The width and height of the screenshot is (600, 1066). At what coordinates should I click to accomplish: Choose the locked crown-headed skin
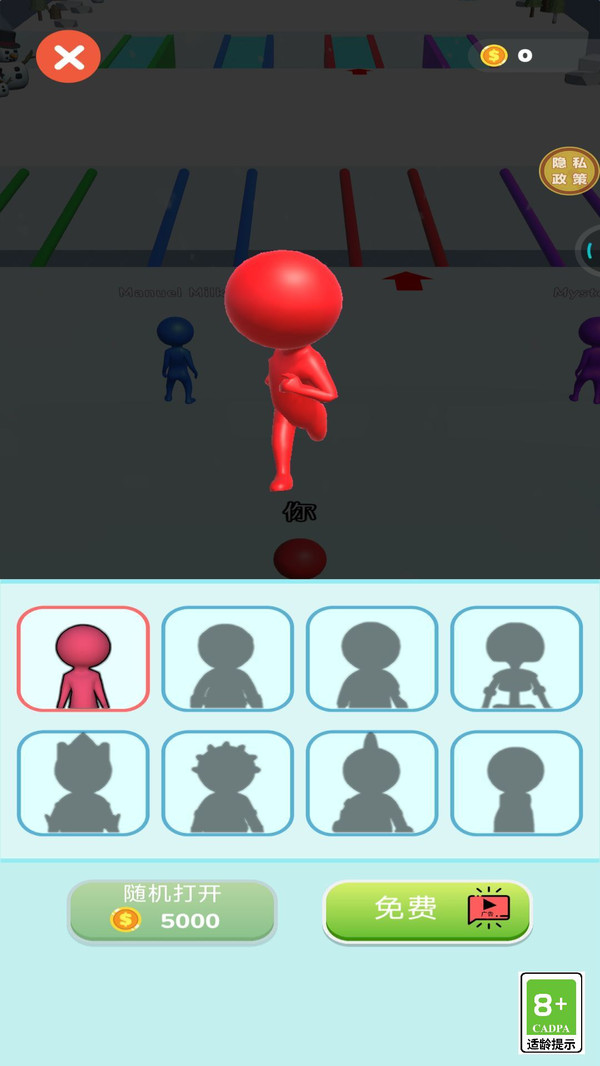coord(83,783)
